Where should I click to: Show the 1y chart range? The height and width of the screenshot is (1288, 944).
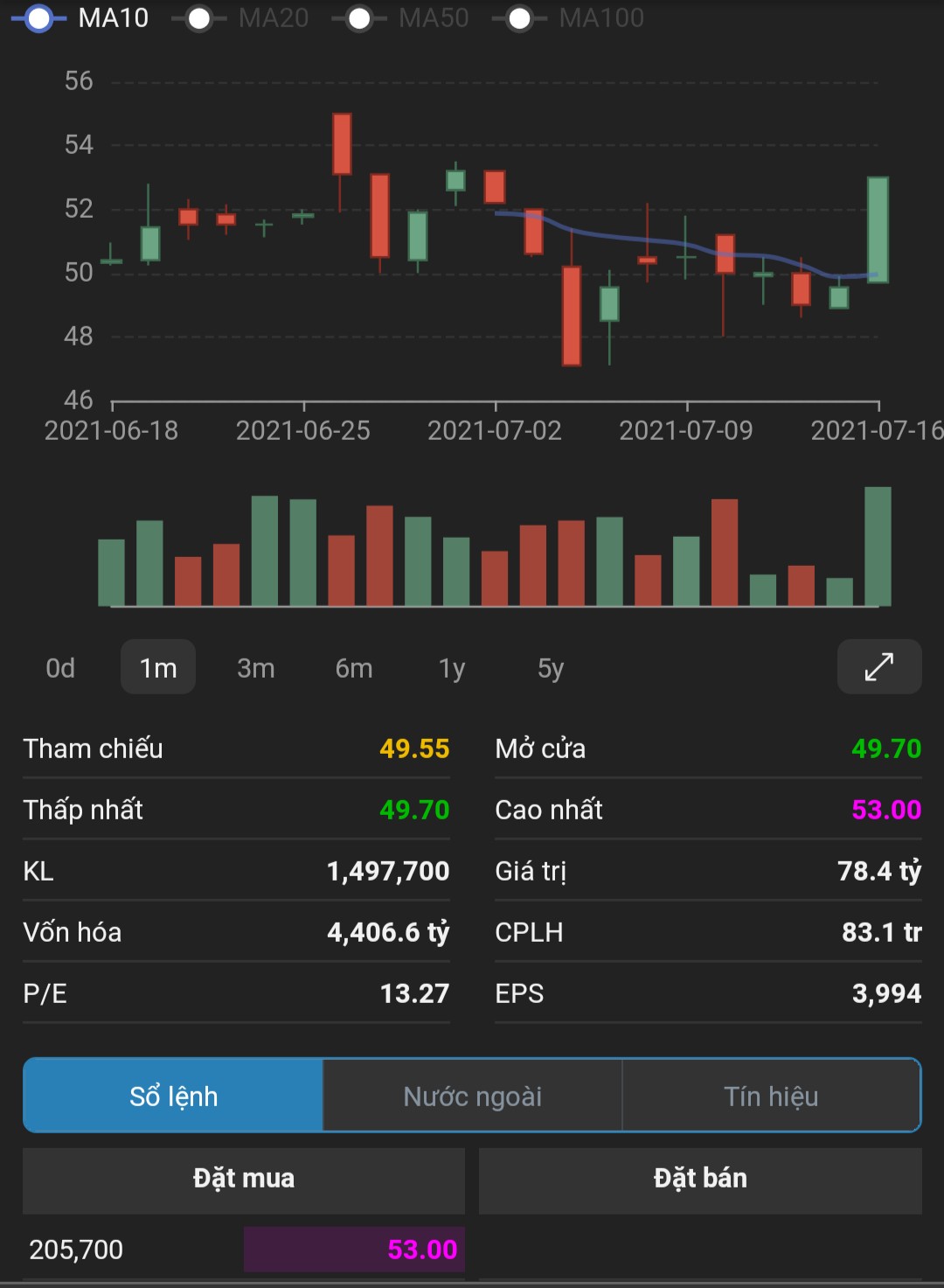tap(452, 668)
